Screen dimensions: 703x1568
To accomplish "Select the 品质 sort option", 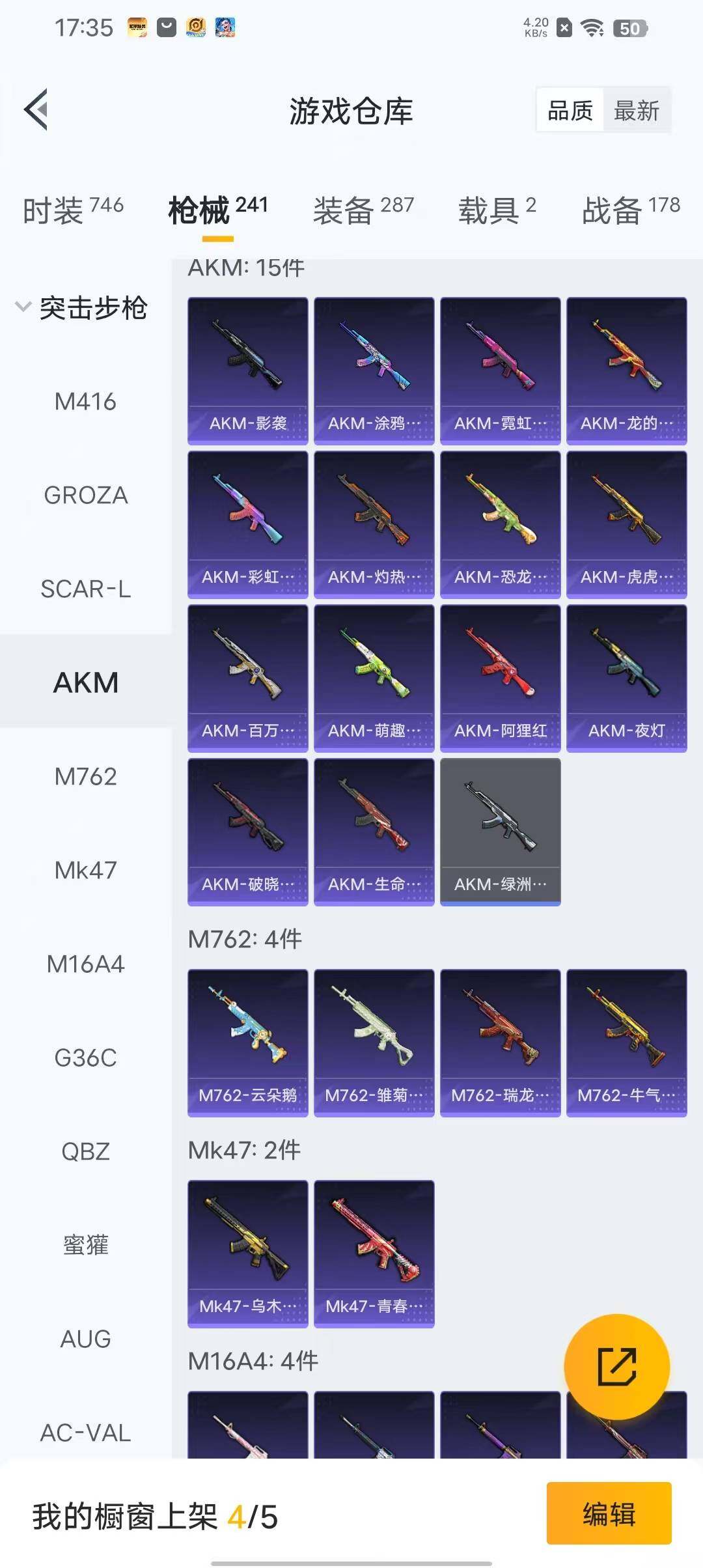I will coord(570,111).
